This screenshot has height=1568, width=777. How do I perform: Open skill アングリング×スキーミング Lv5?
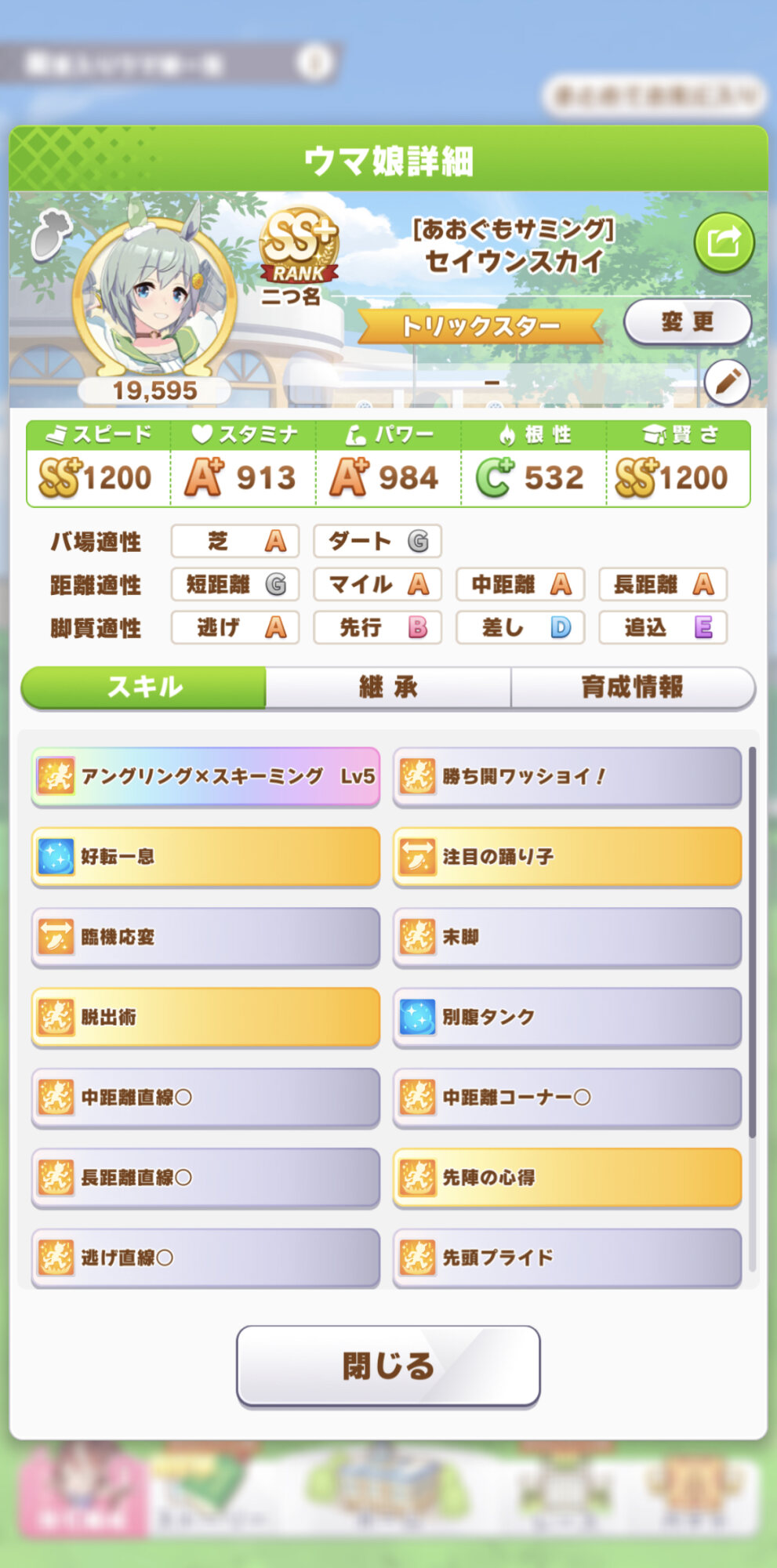tap(205, 777)
